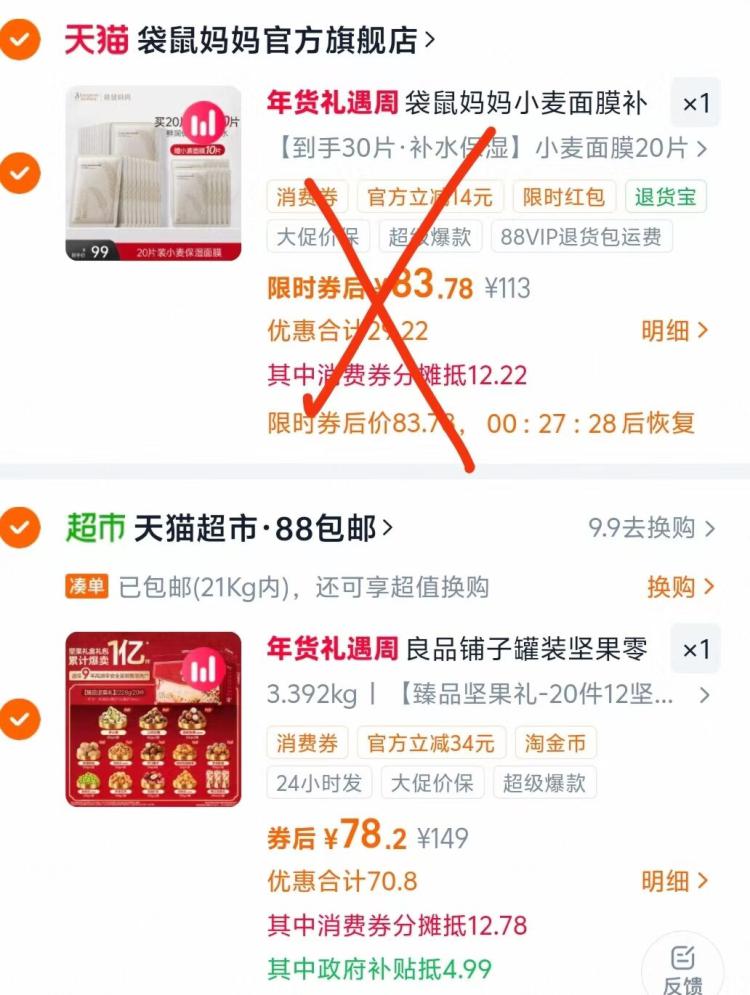Image resolution: width=750 pixels, height=995 pixels.
Task: Open the 9.9去换购 offer
Action: (652, 528)
